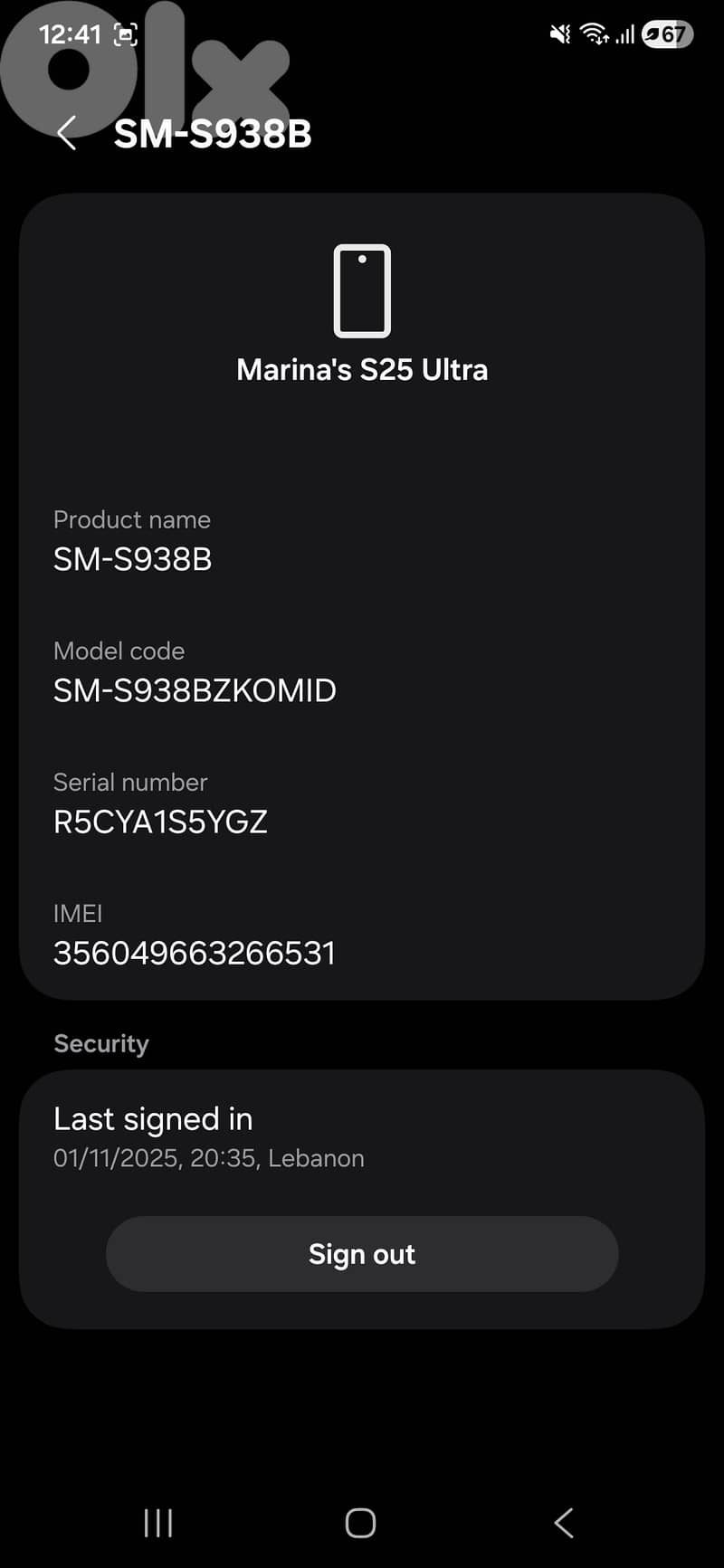Image resolution: width=724 pixels, height=1568 pixels.
Task: Tap the sound/vibrate mute icon in status bar
Action: 558,34
